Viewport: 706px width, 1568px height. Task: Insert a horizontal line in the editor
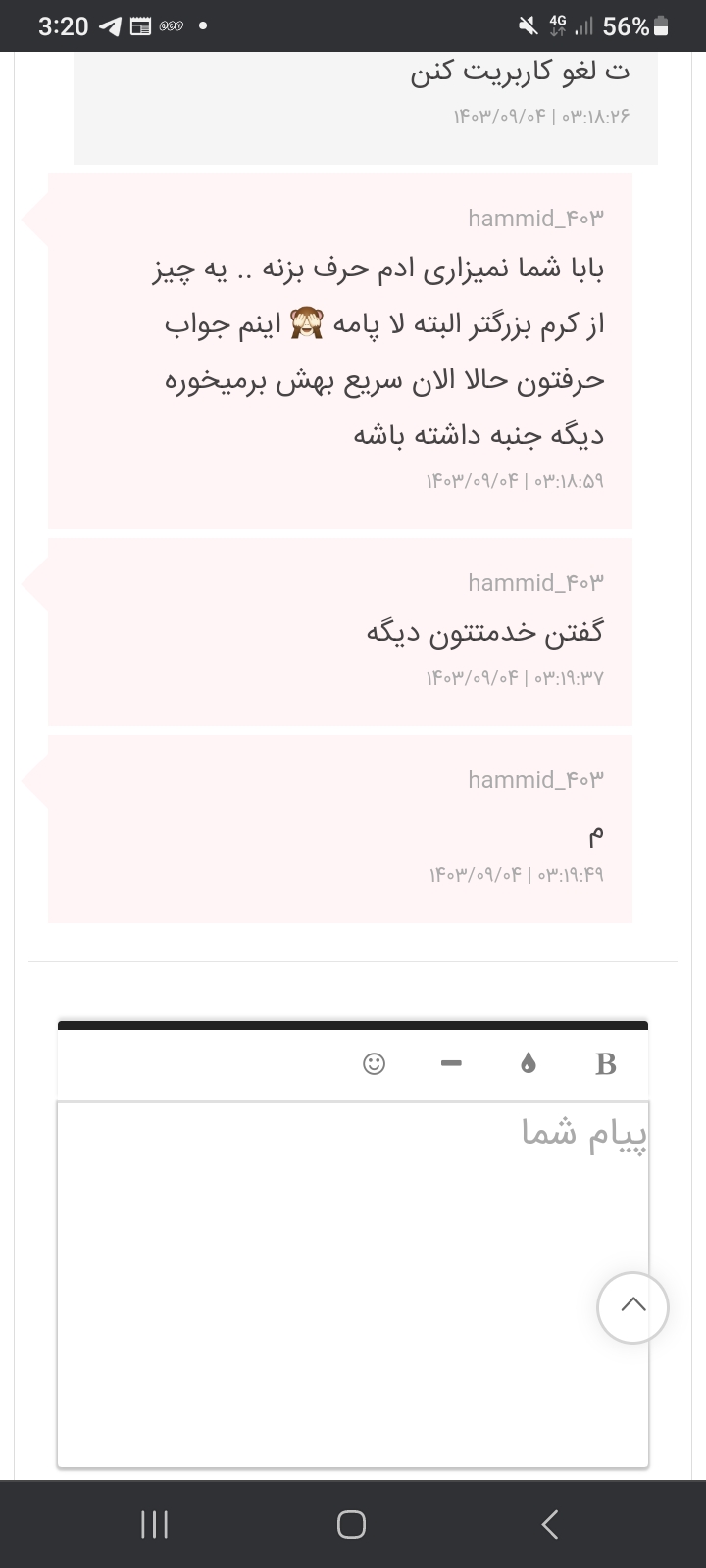[450, 1064]
